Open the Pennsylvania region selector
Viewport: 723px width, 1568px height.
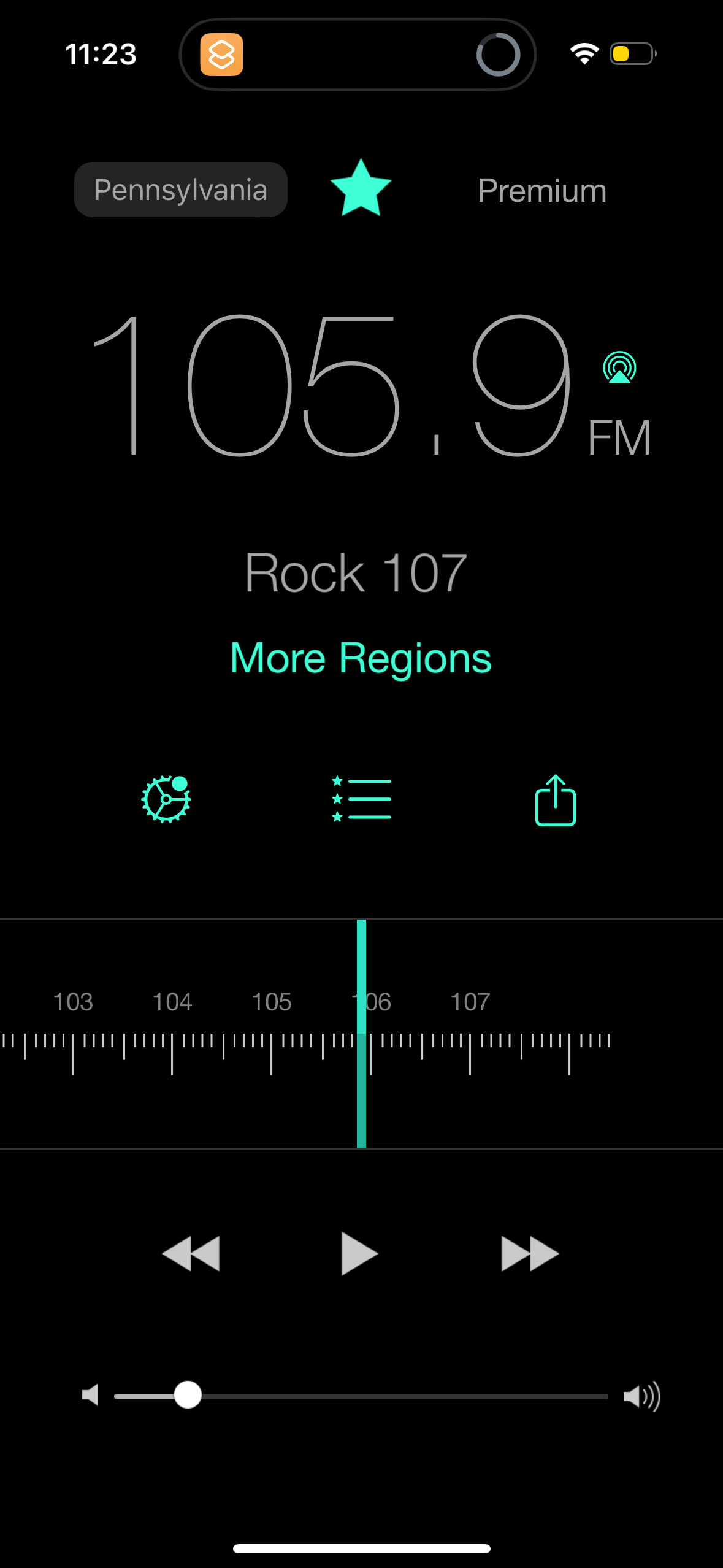click(x=180, y=189)
